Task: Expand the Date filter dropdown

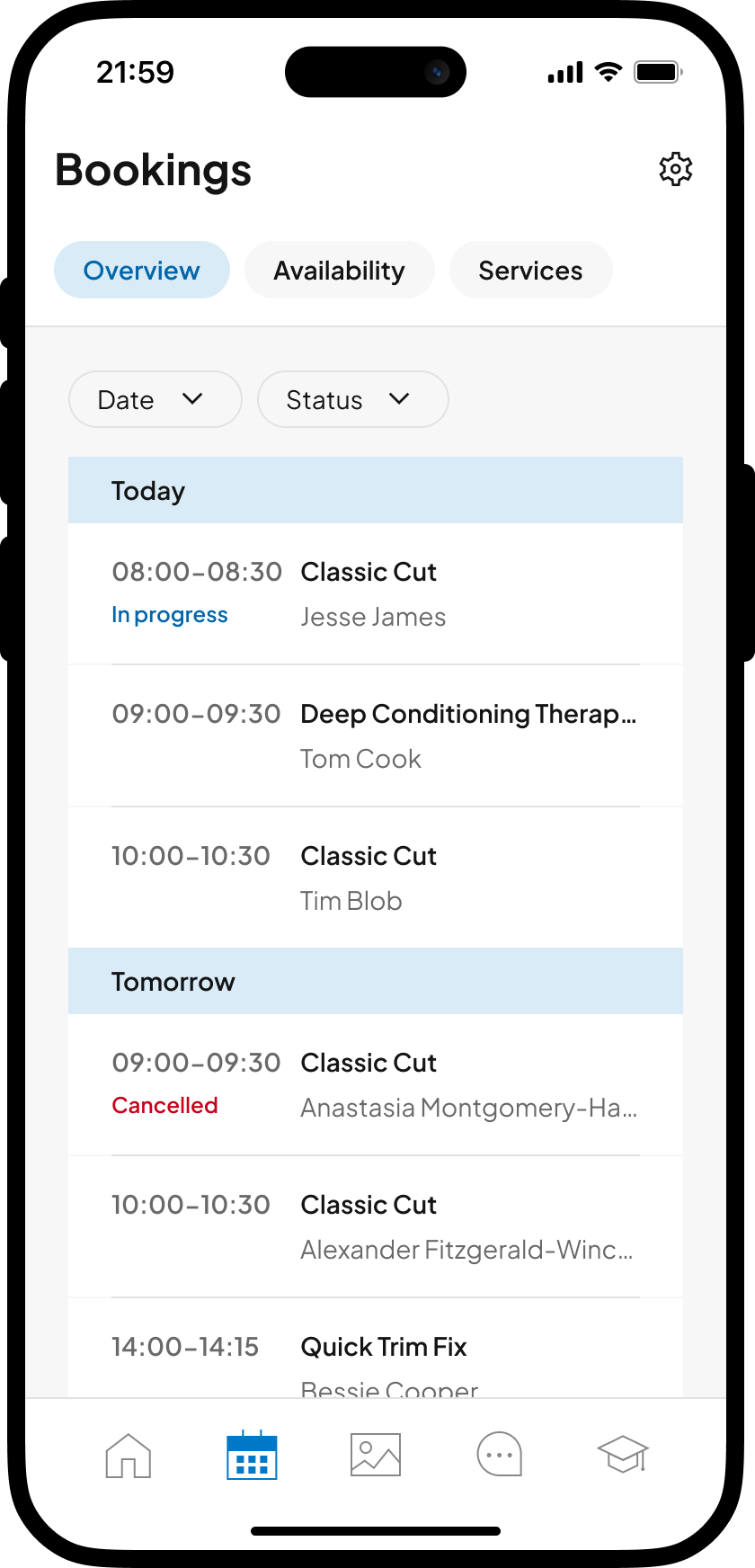Action: pyautogui.click(x=155, y=399)
